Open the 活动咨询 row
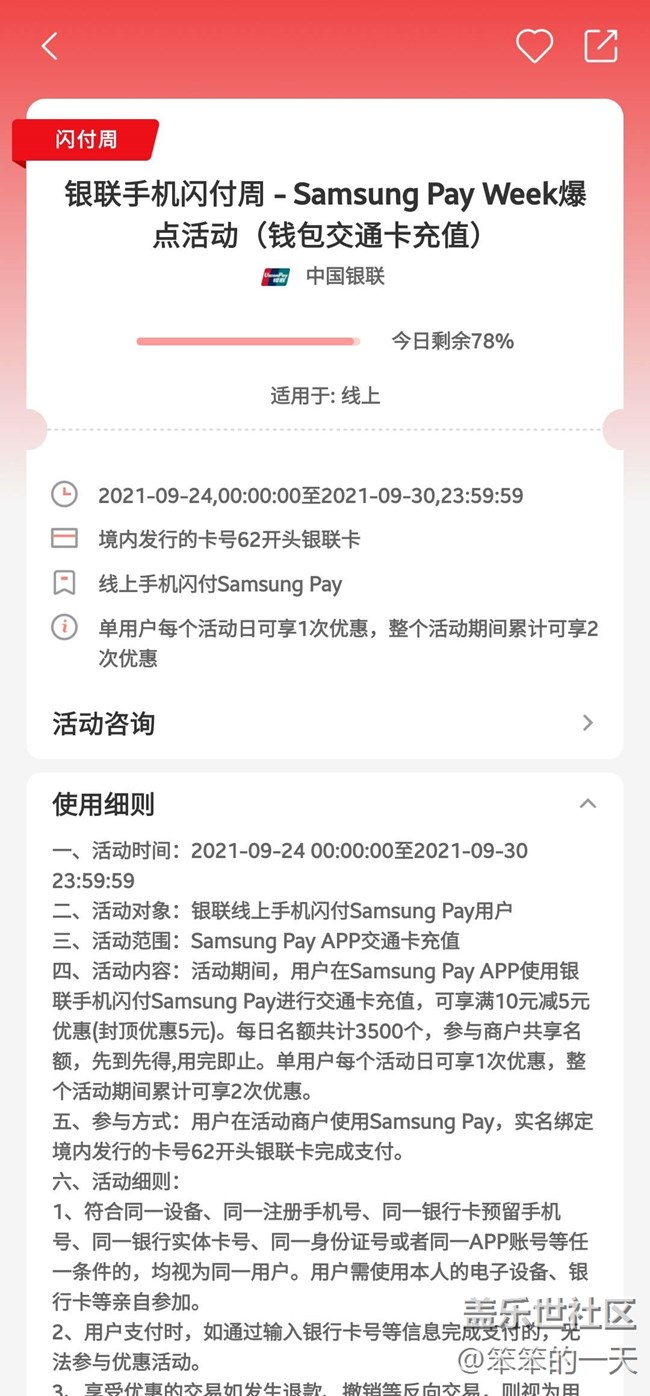This screenshot has height=1396, width=650. pos(324,723)
